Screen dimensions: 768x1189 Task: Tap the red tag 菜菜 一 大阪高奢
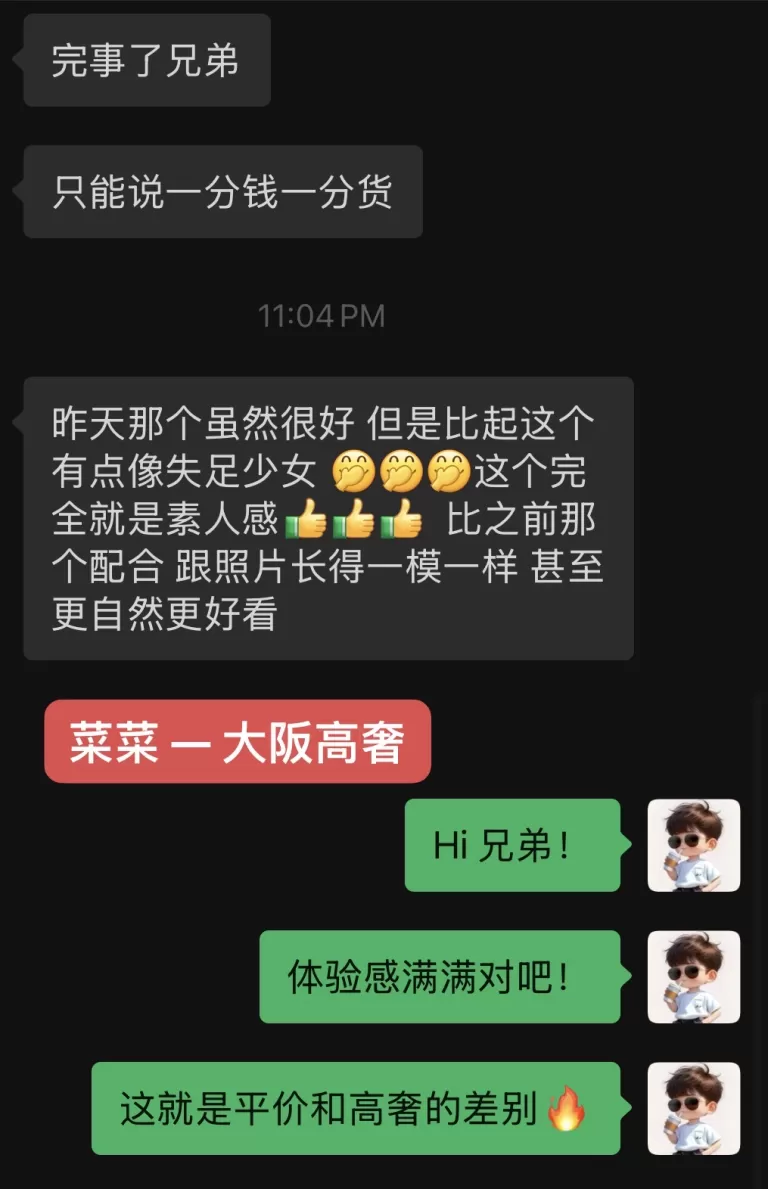pos(238,741)
